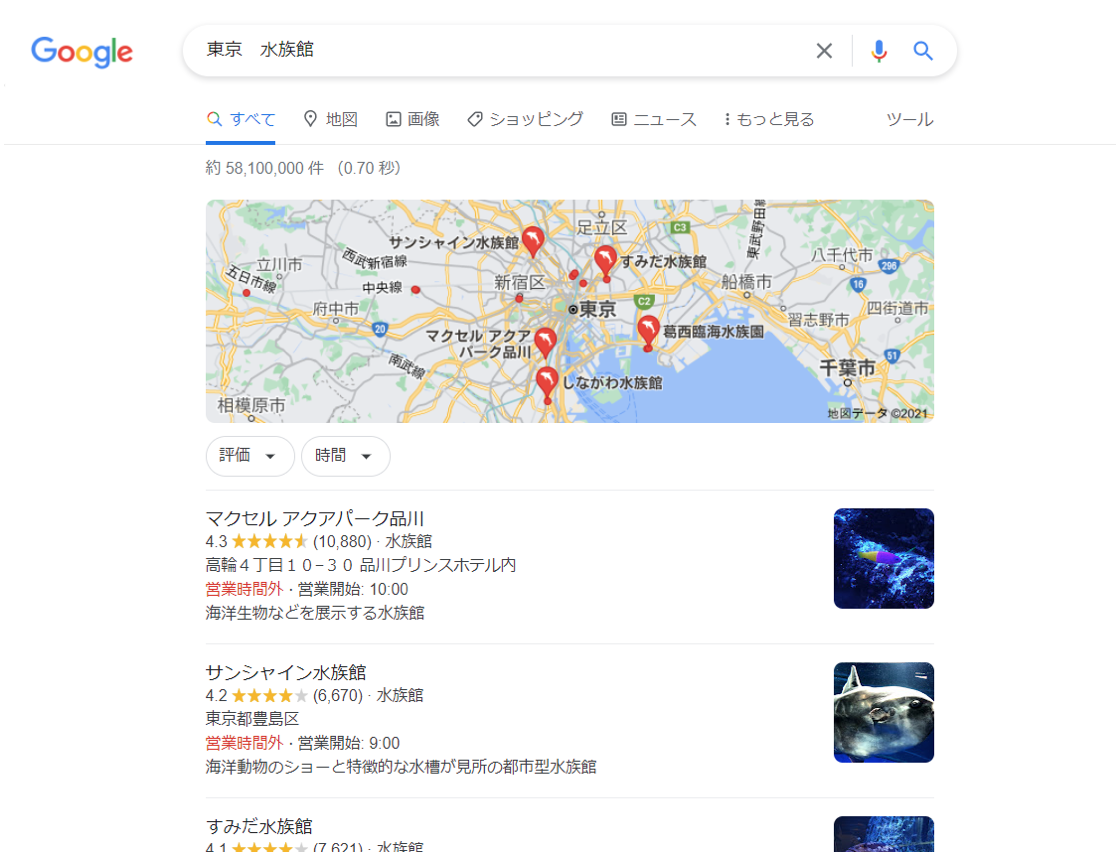
Task: Open the サンシャイン水族館 result
Action: pyautogui.click(x=285, y=672)
